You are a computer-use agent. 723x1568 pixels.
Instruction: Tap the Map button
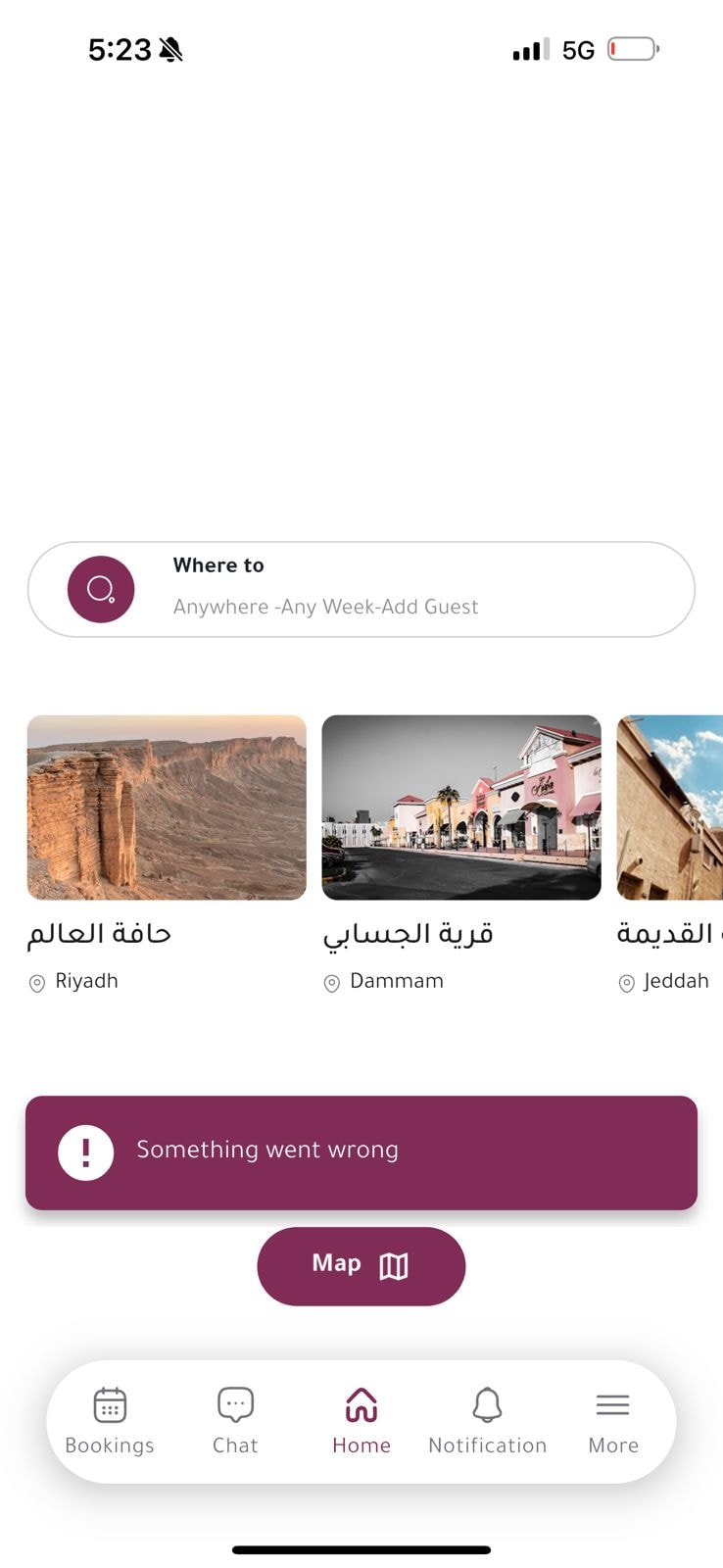(x=361, y=1265)
